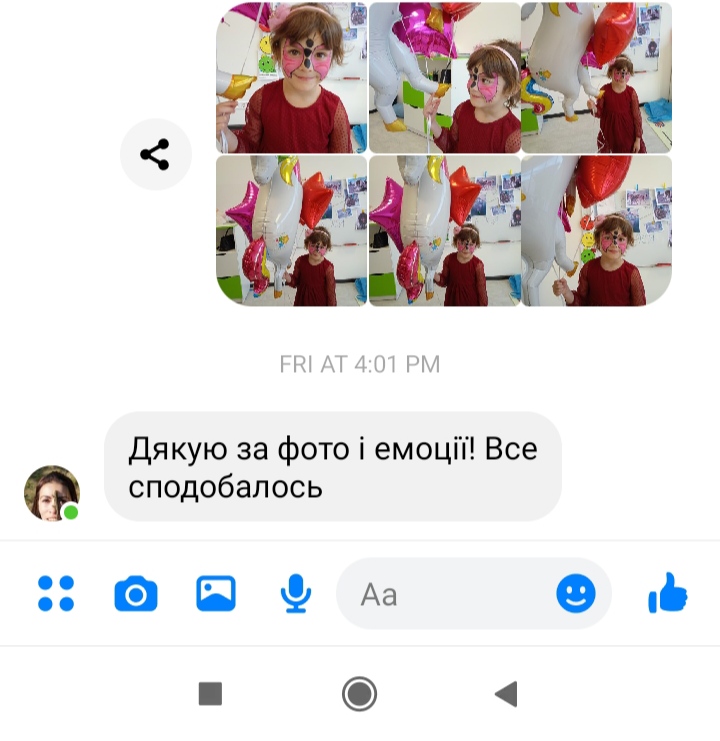Open the four-dot more options menu

coord(56,593)
